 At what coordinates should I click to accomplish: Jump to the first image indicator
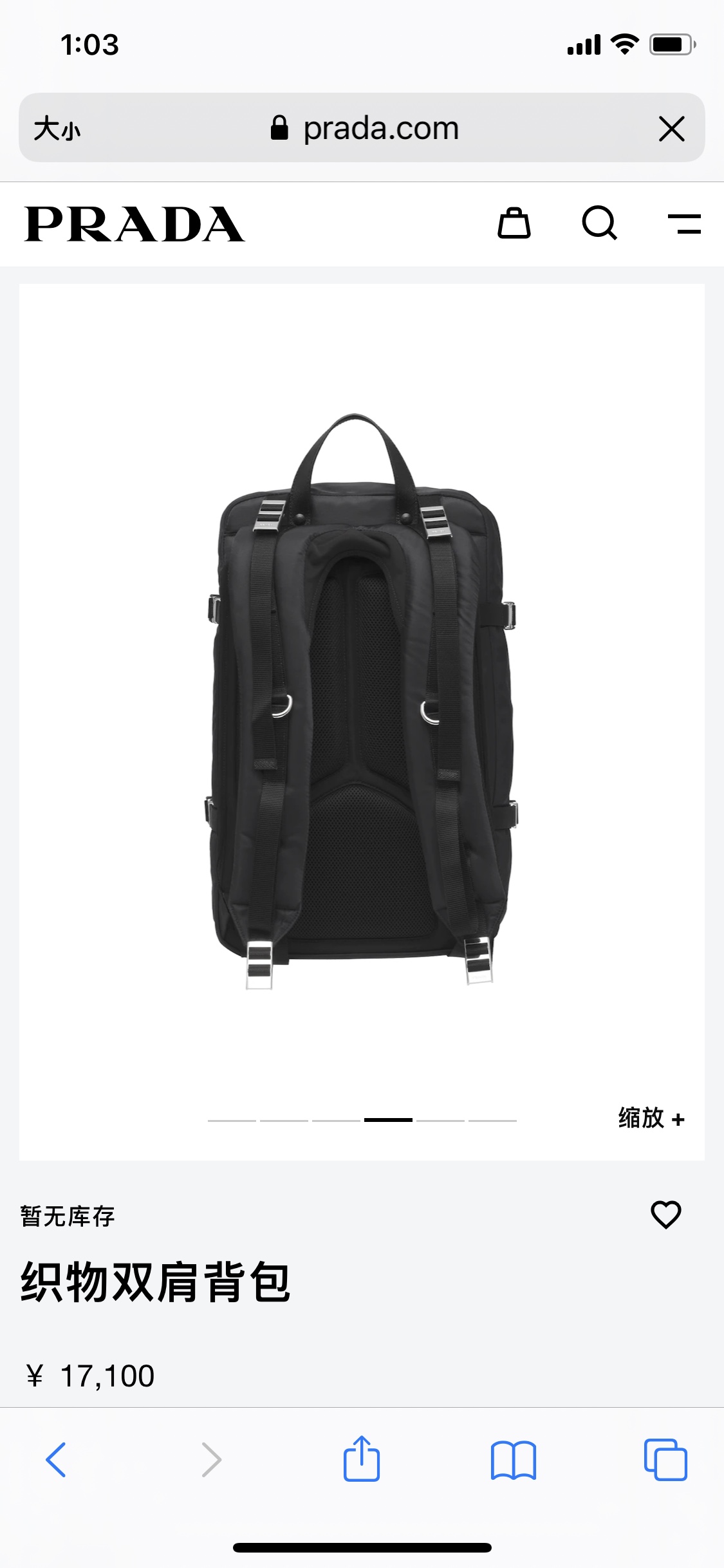232,1121
